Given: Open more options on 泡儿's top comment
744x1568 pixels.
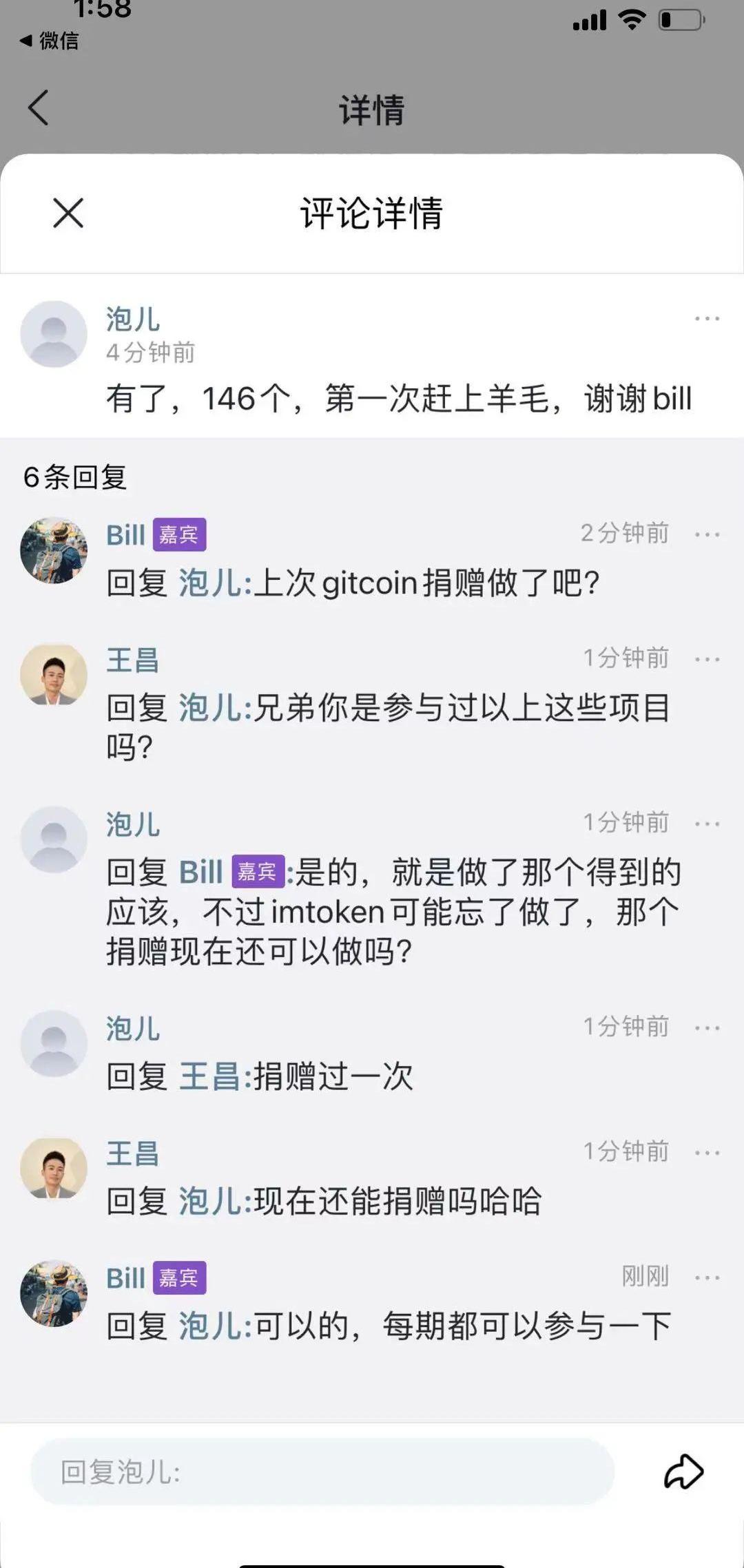Looking at the screenshot, I should (707, 319).
